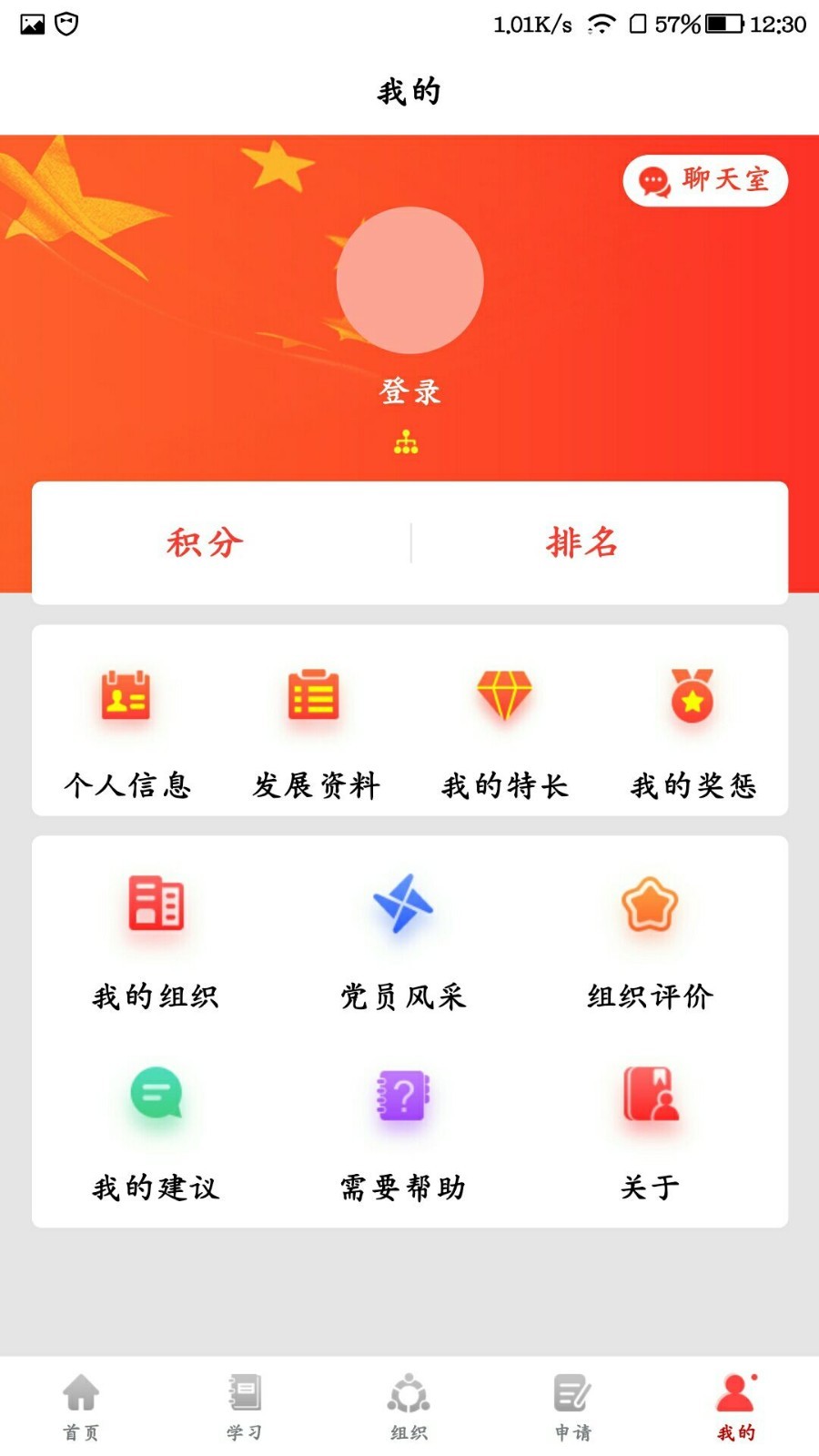Open 申请 (apply) bottom tab
Screen dimensions: 819x1456
[x=571, y=1406]
